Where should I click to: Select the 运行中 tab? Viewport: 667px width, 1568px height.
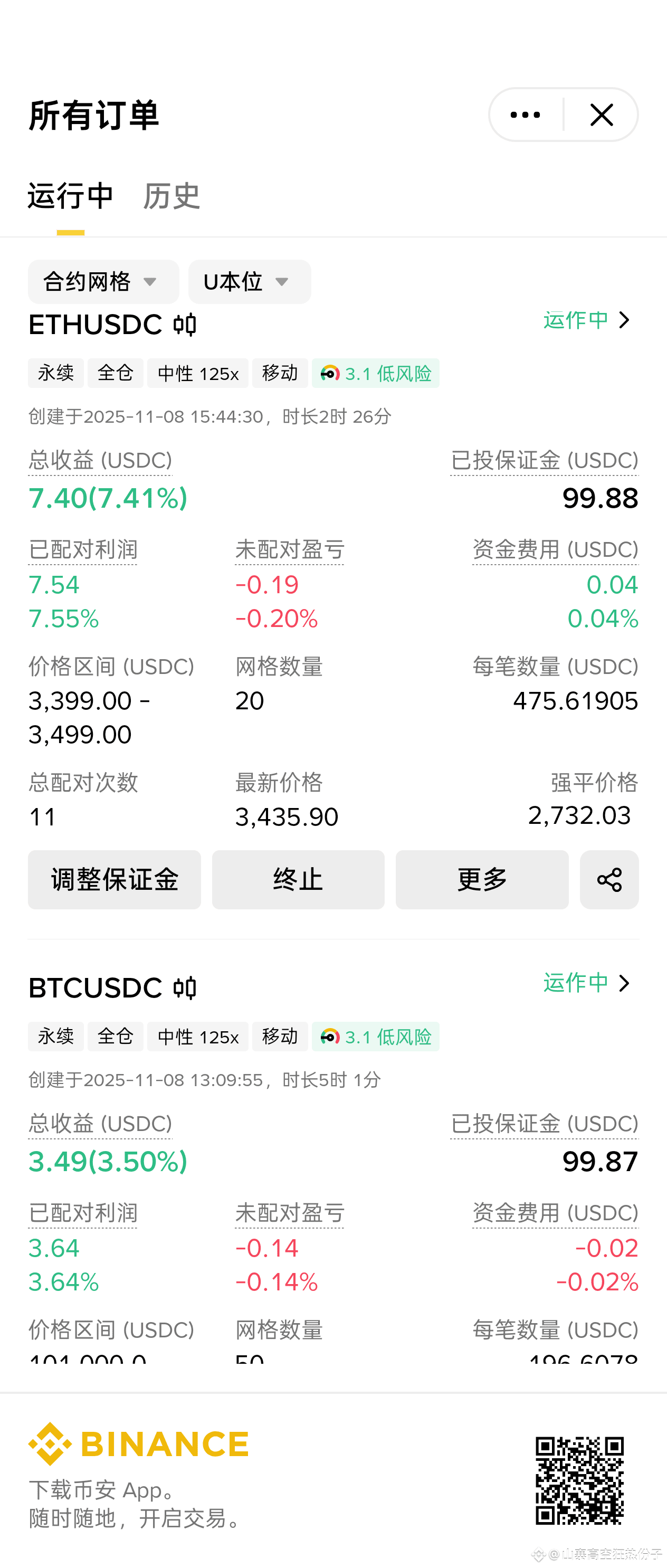[x=71, y=196]
